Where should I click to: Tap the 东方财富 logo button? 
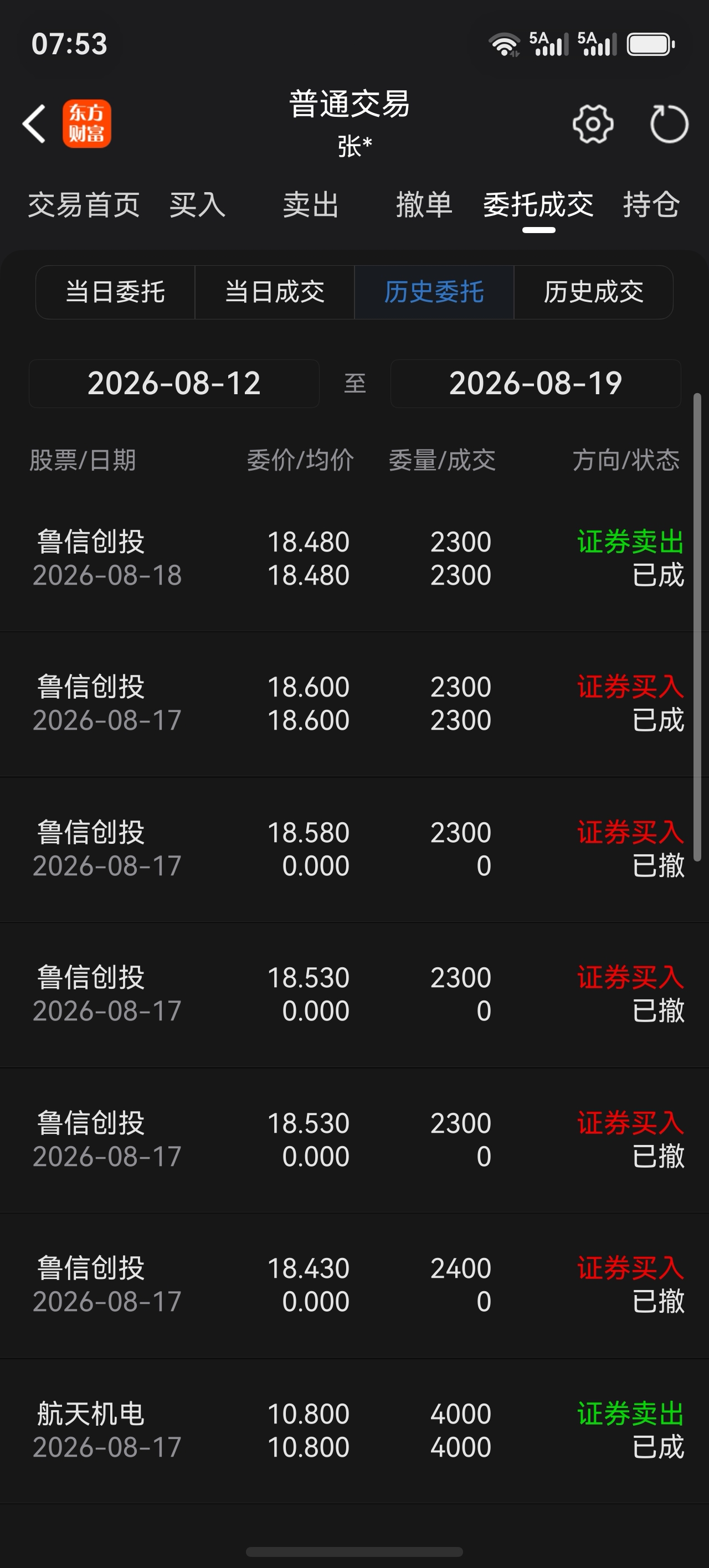[x=86, y=123]
